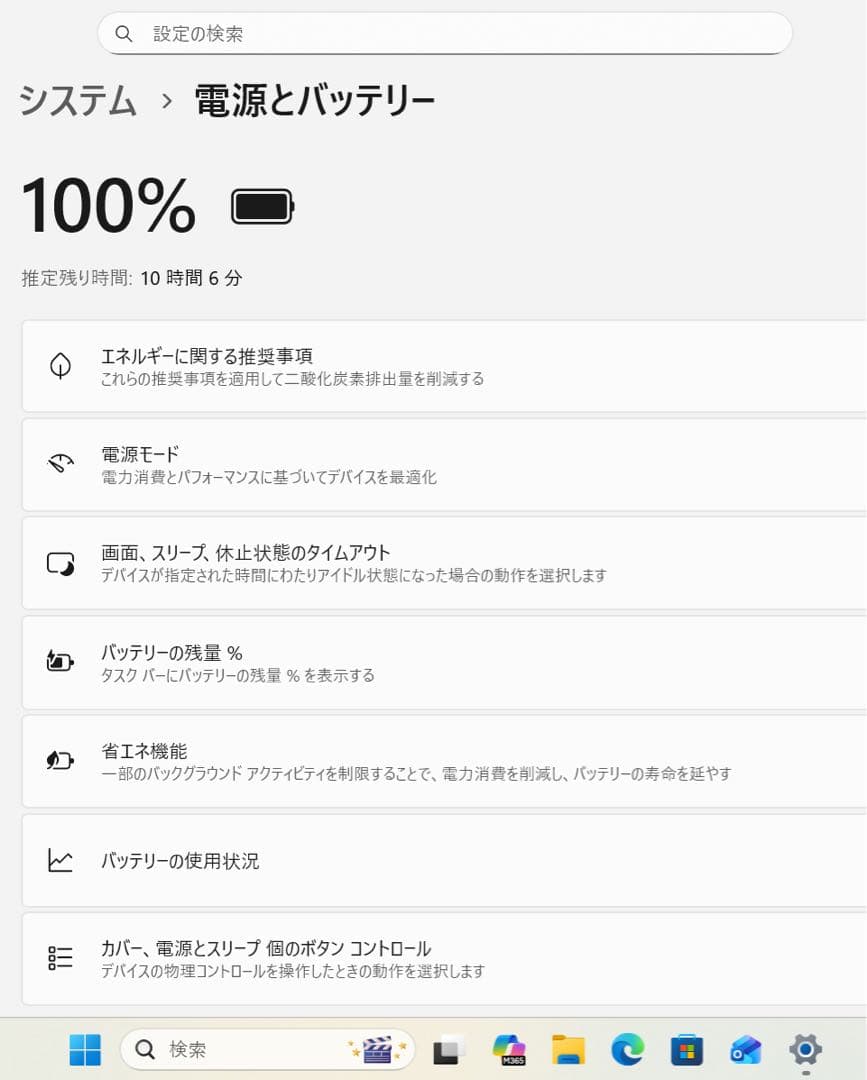Click the battery status icon beside 100%

coord(261,204)
